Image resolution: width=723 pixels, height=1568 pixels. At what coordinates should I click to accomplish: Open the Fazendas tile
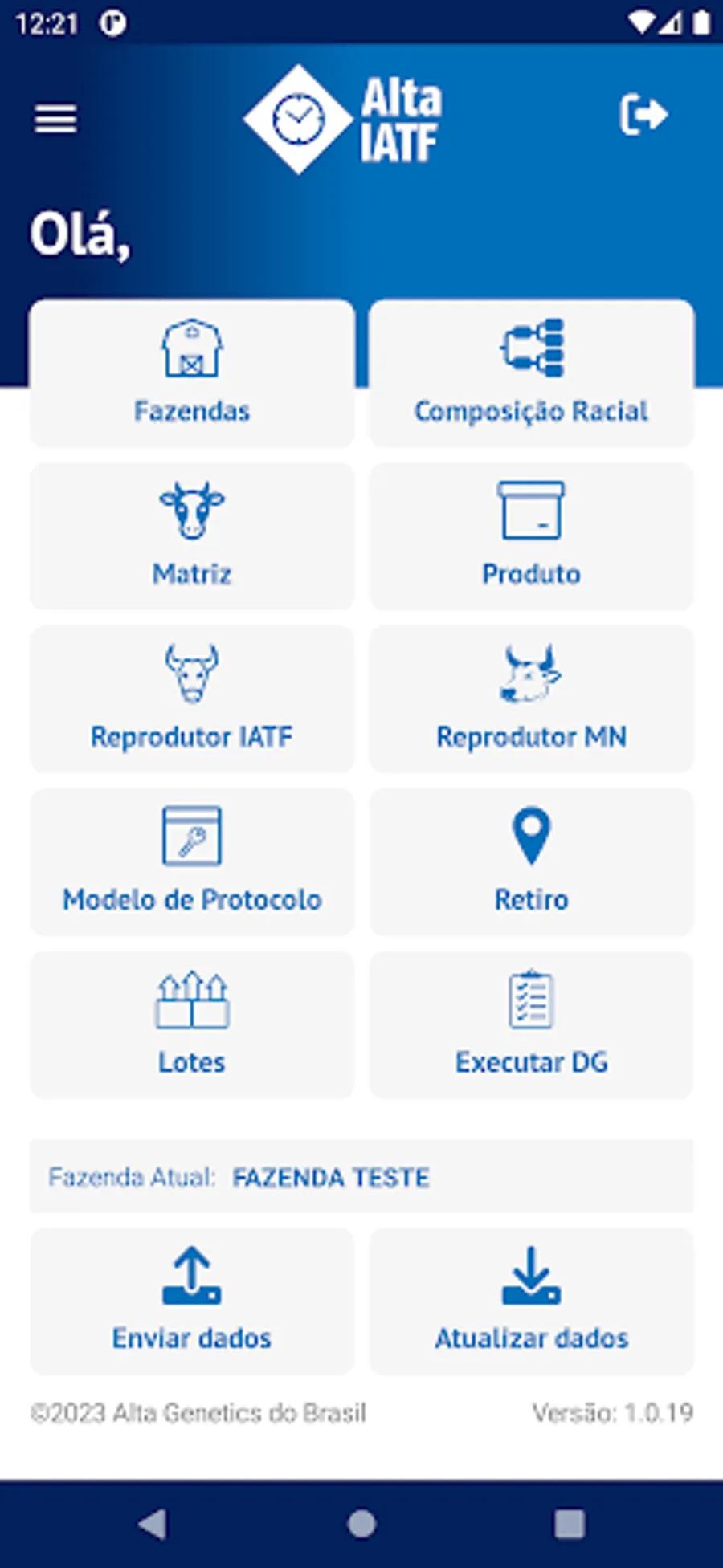pos(192,373)
